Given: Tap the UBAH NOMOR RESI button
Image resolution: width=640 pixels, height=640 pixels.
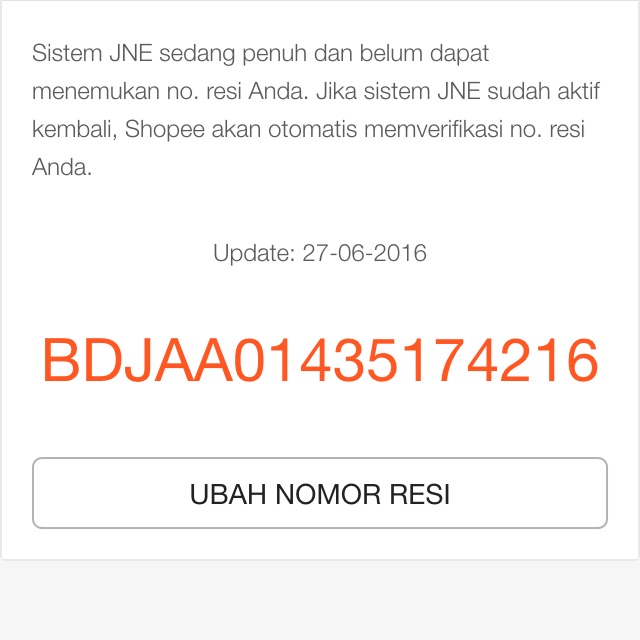Looking at the screenshot, I should tap(320, 493).
